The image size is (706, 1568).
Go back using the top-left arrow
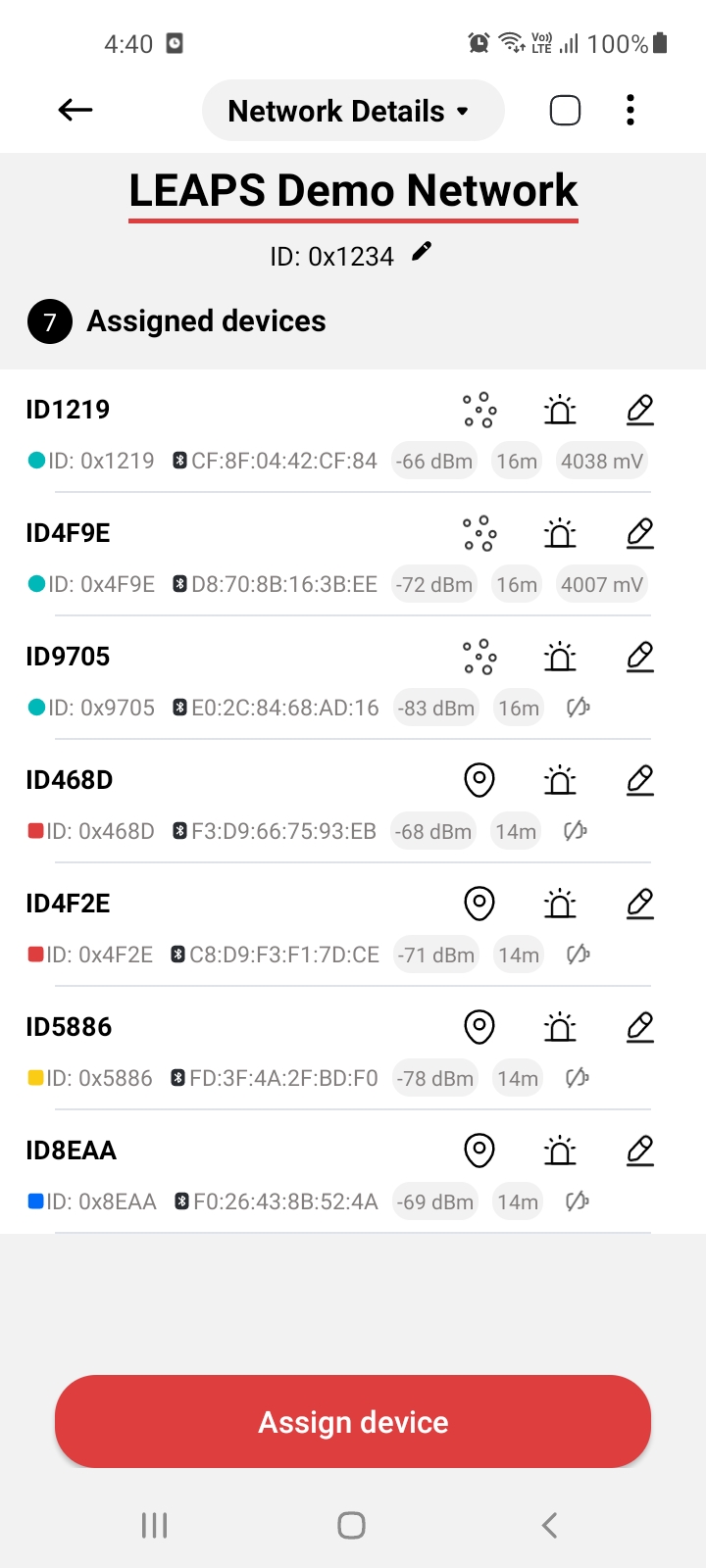[x=76, y=110]
